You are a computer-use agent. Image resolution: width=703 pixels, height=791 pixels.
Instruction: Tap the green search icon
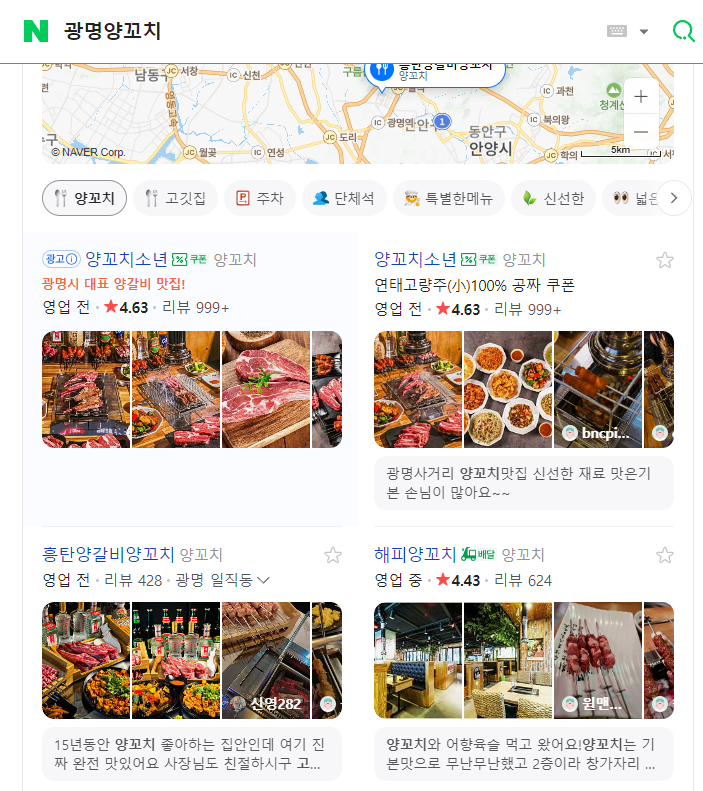(x=683, y=31)
